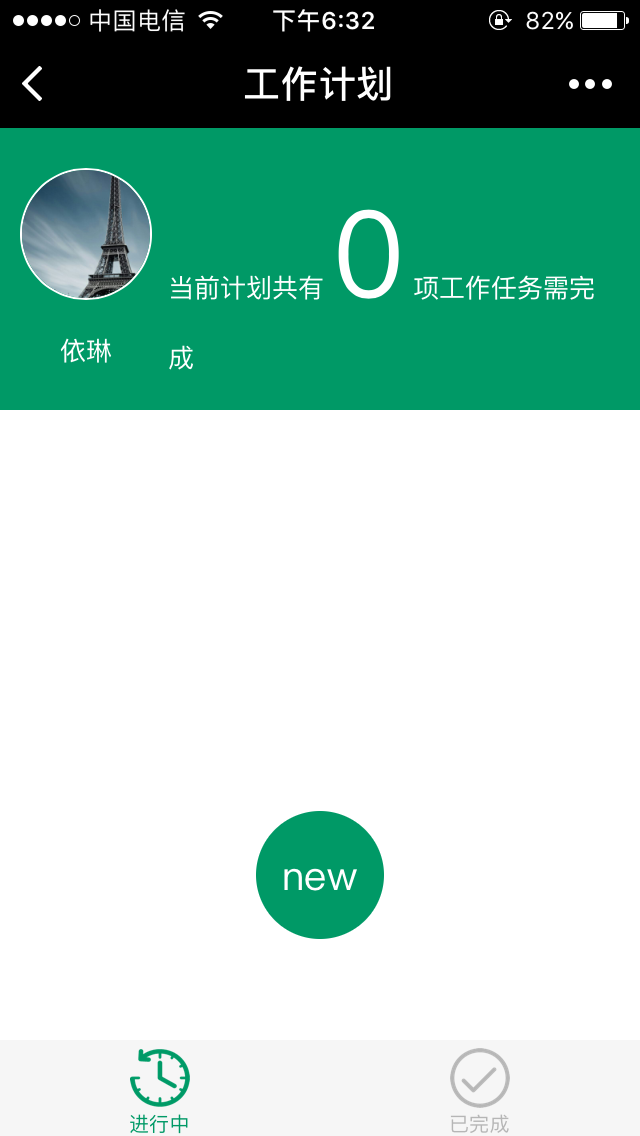Open 依琳's profile avatar
This screenshot has width=640, height=1136.
click(86, 234)
